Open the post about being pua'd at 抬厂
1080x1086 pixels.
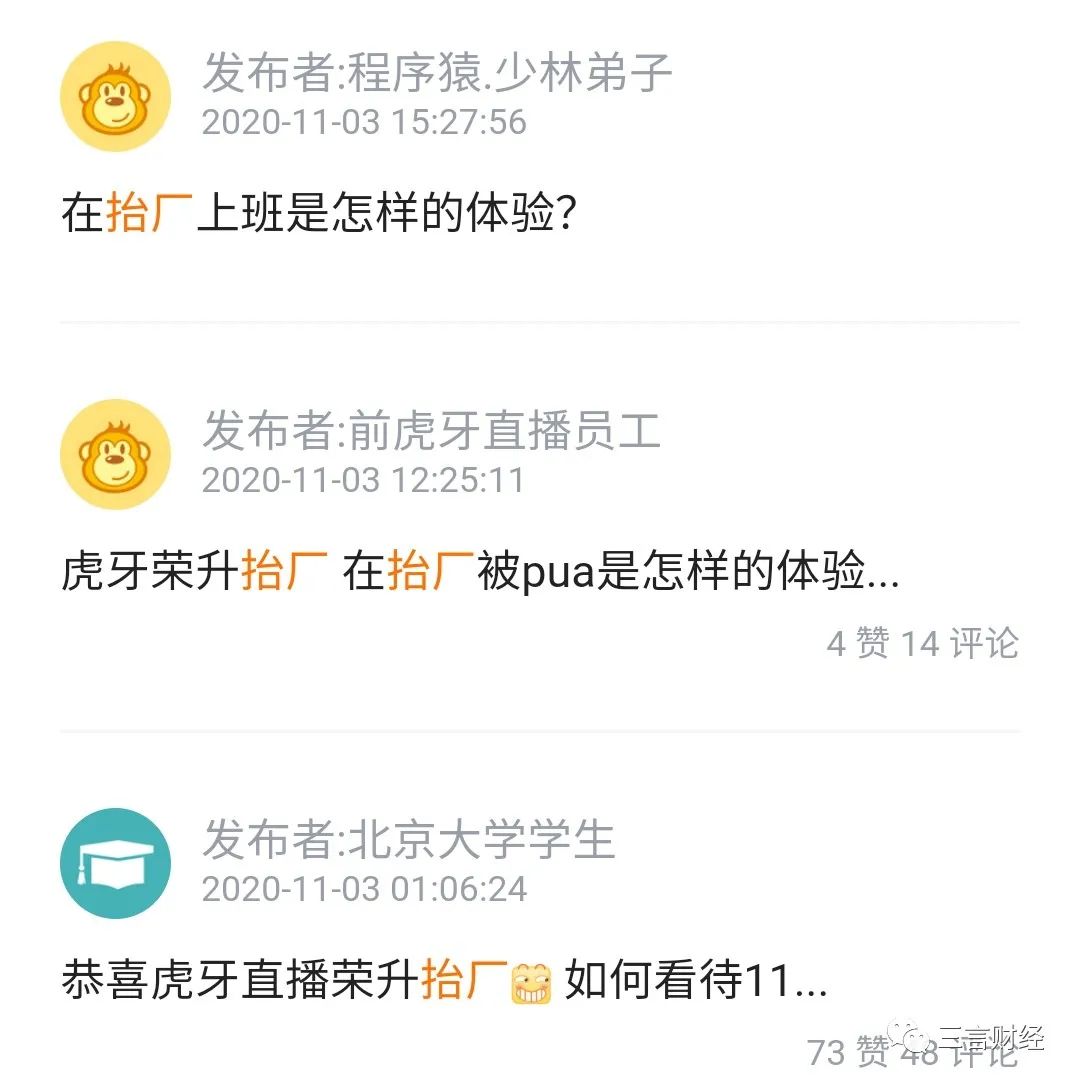click(x=480, y=574)
